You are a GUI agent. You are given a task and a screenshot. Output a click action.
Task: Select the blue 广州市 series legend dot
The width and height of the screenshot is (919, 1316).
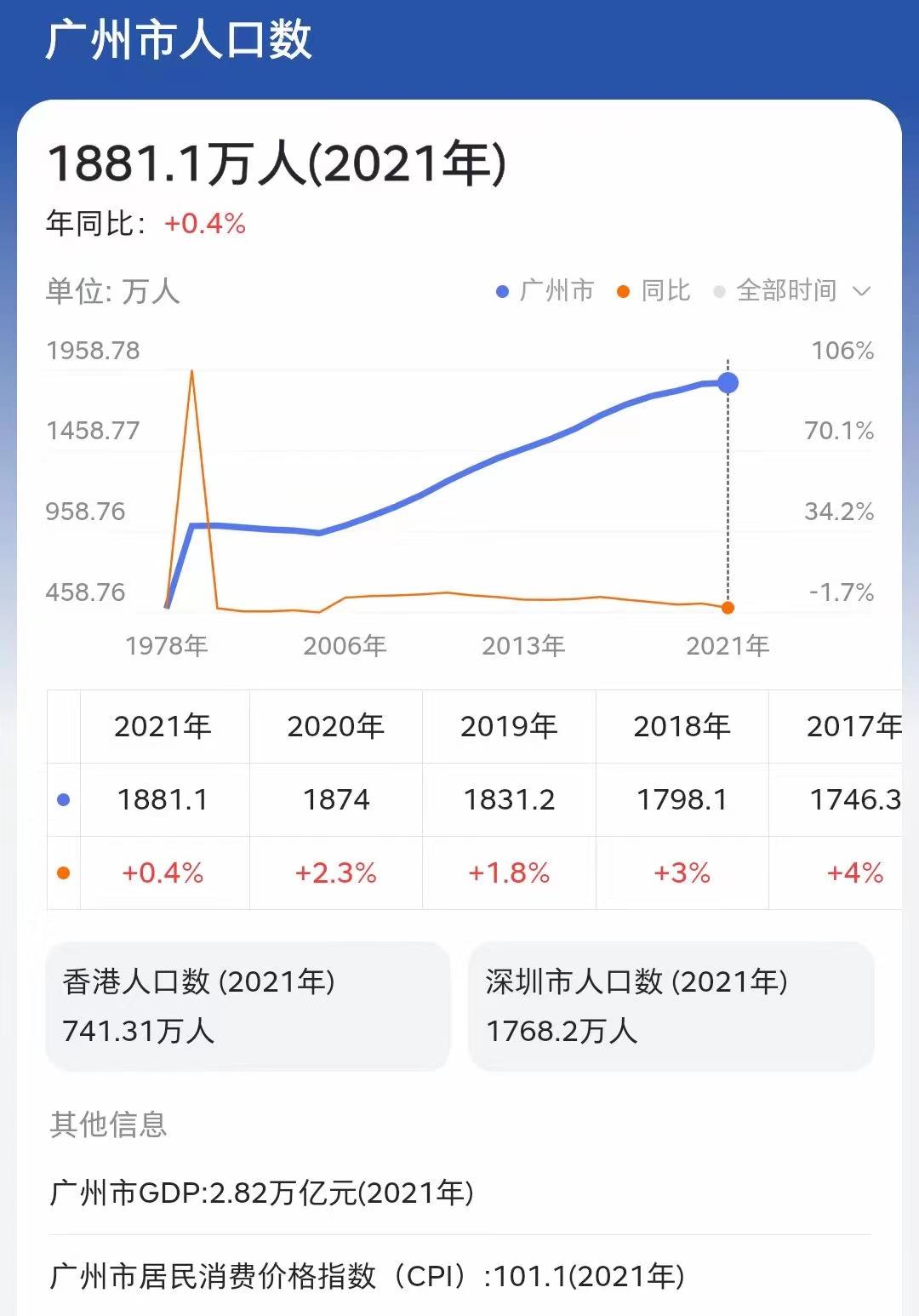coord(502,290)
